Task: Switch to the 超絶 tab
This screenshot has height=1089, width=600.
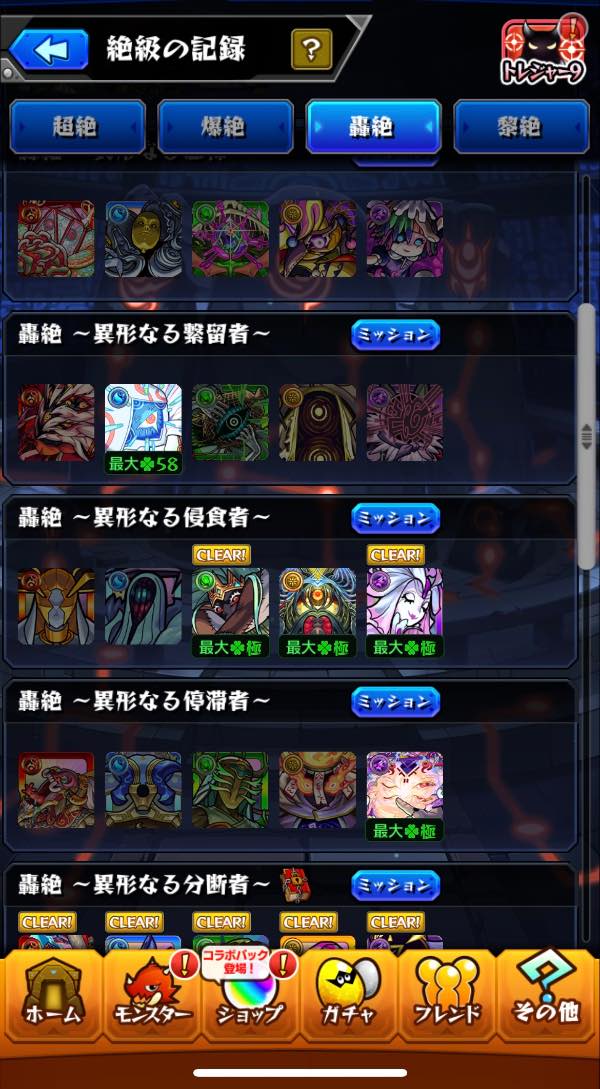Action: (77, 126)
